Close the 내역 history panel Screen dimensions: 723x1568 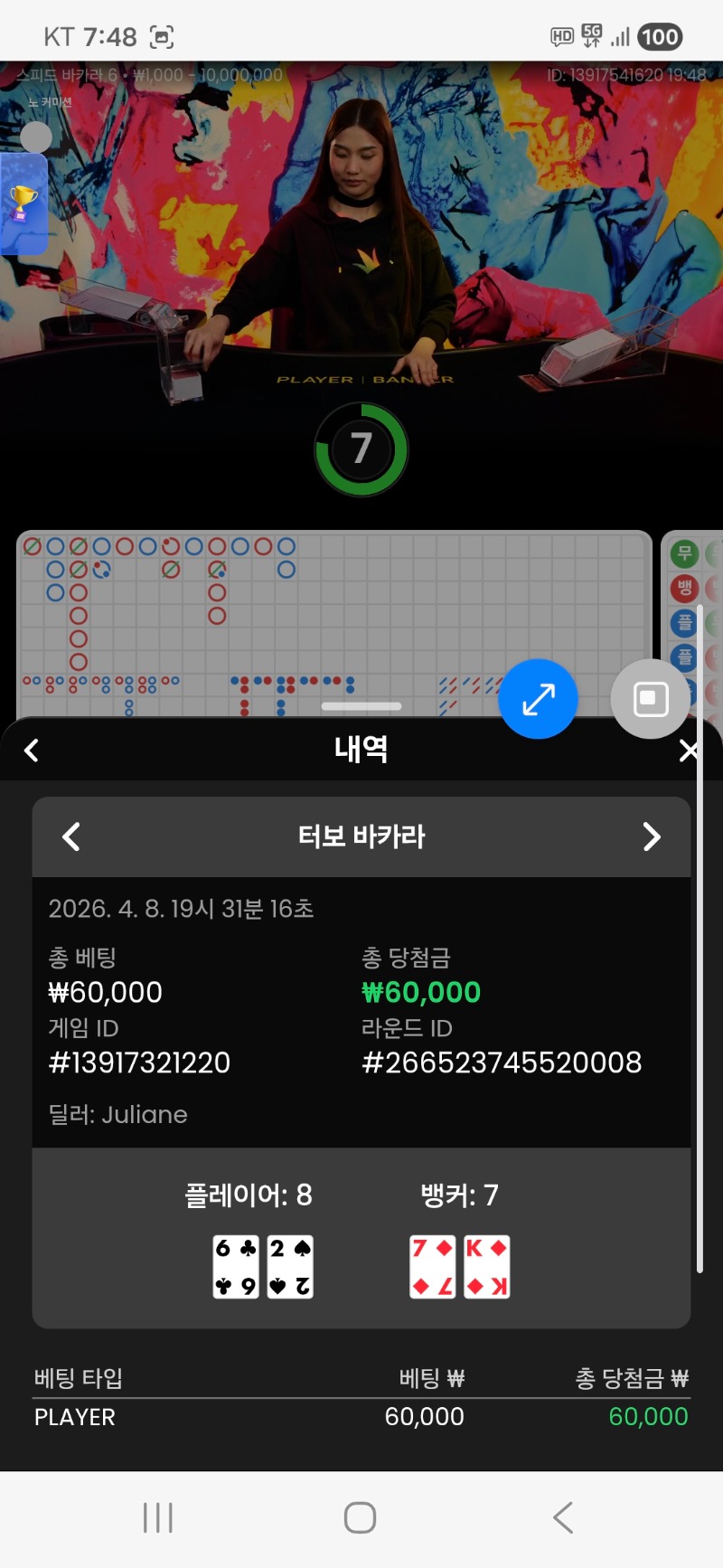pos(689,750)
